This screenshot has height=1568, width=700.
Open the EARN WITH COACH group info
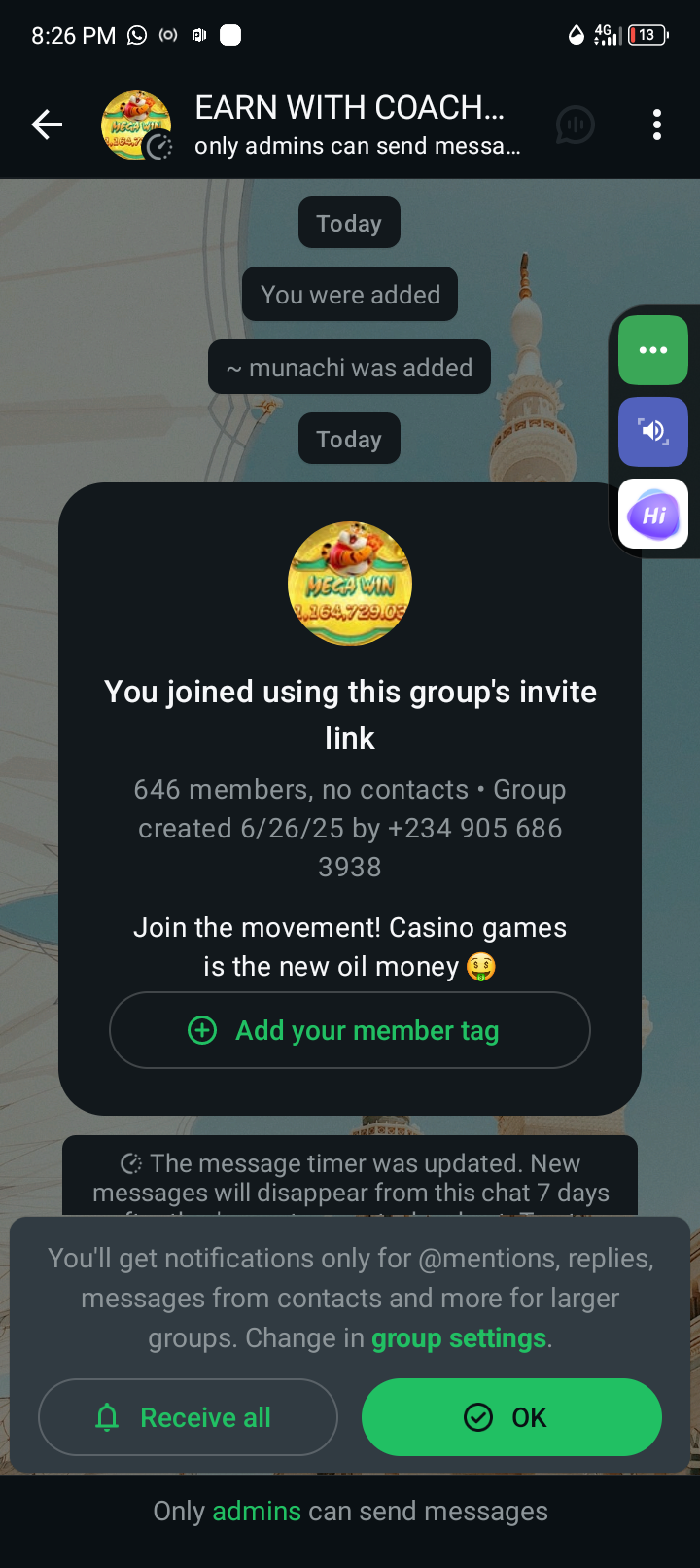350,125
